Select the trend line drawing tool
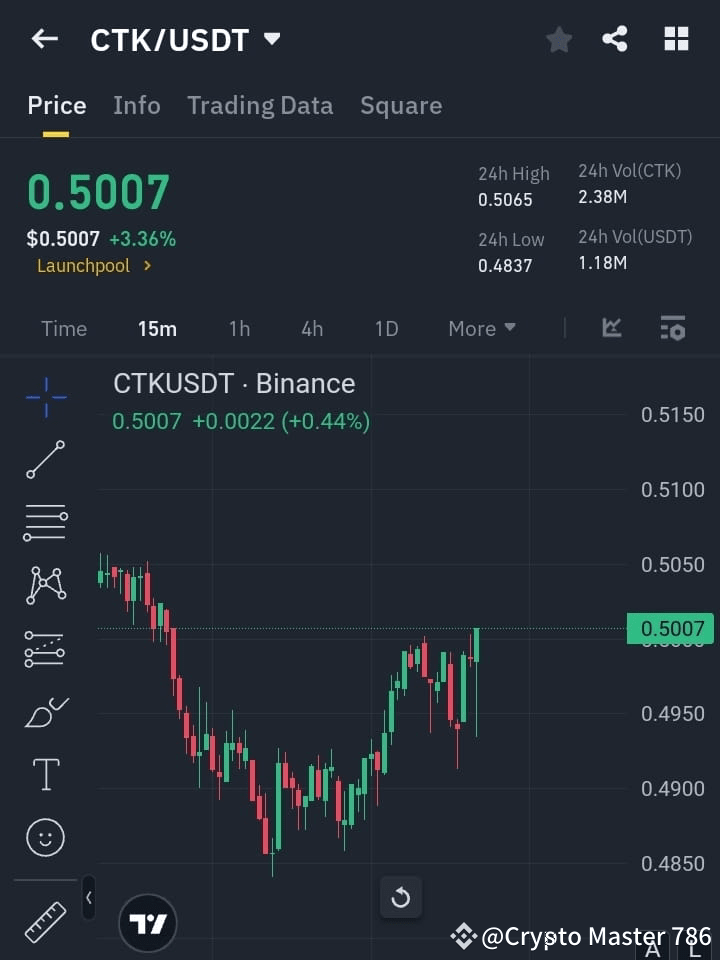The image size is (720, 960). tap(45, 460)
